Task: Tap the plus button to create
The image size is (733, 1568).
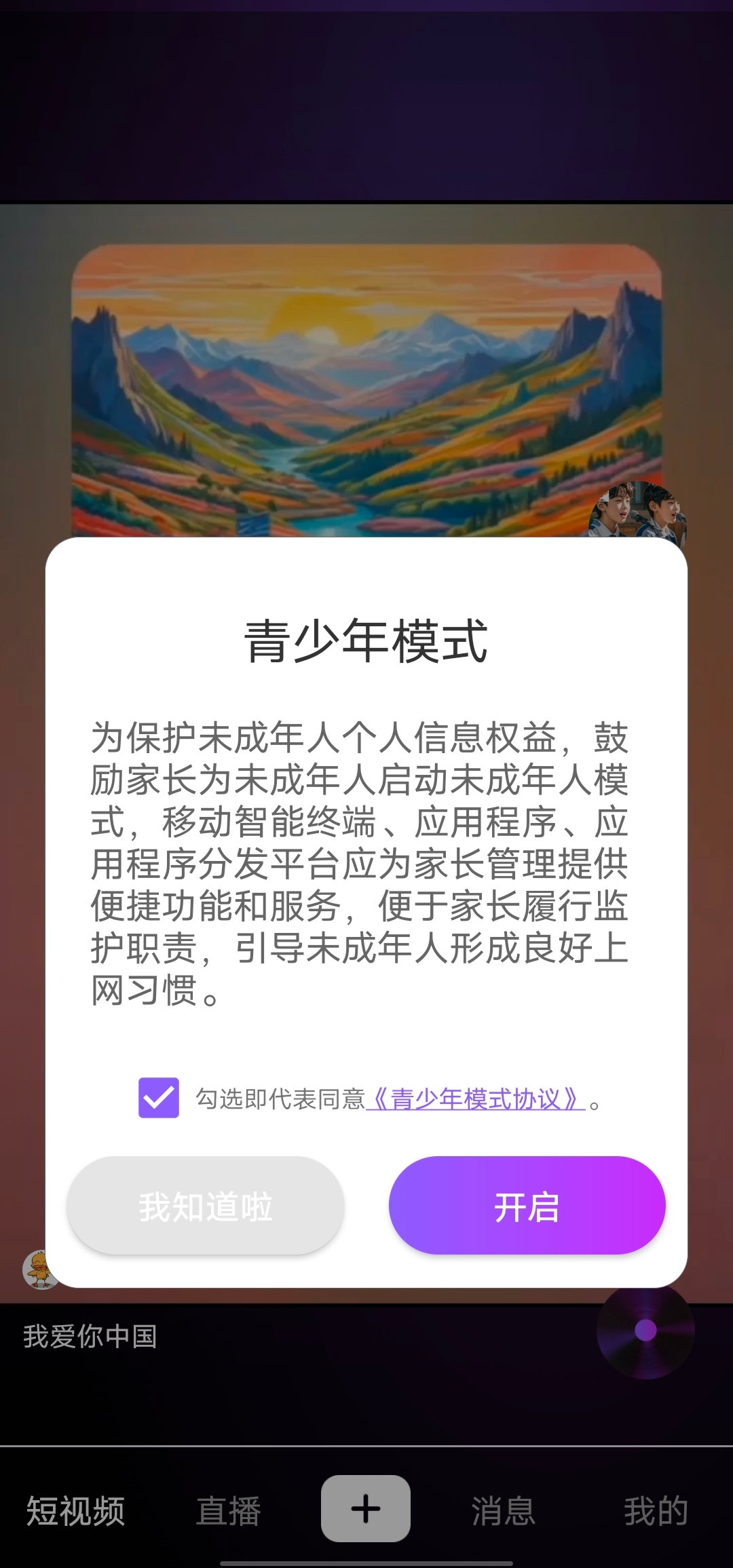Action: (x=366, y=1509)
